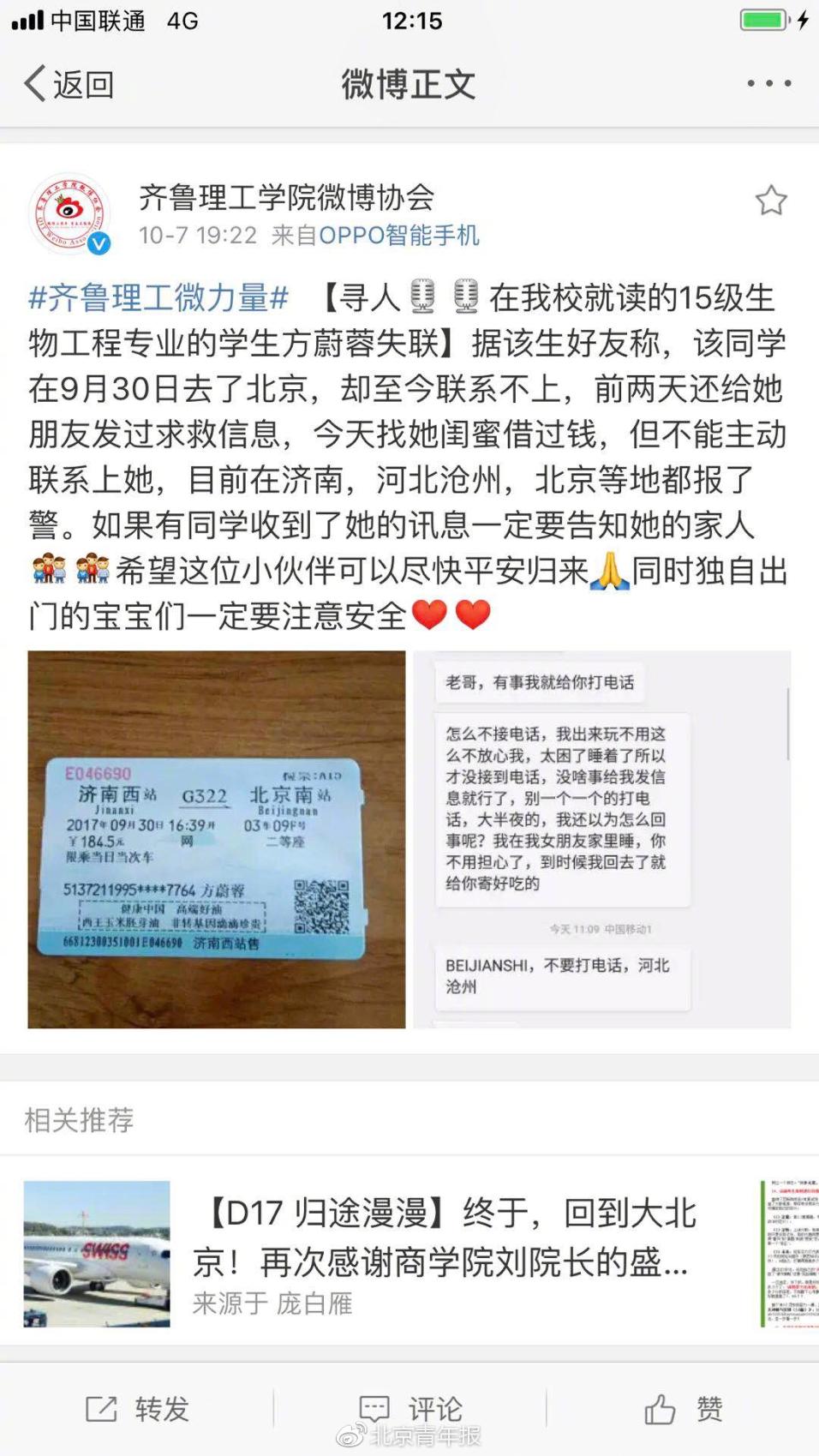This screenshot has height=1456, width=819.
Task: Favorite this post with the star icon
Action: tap(770, 201)
